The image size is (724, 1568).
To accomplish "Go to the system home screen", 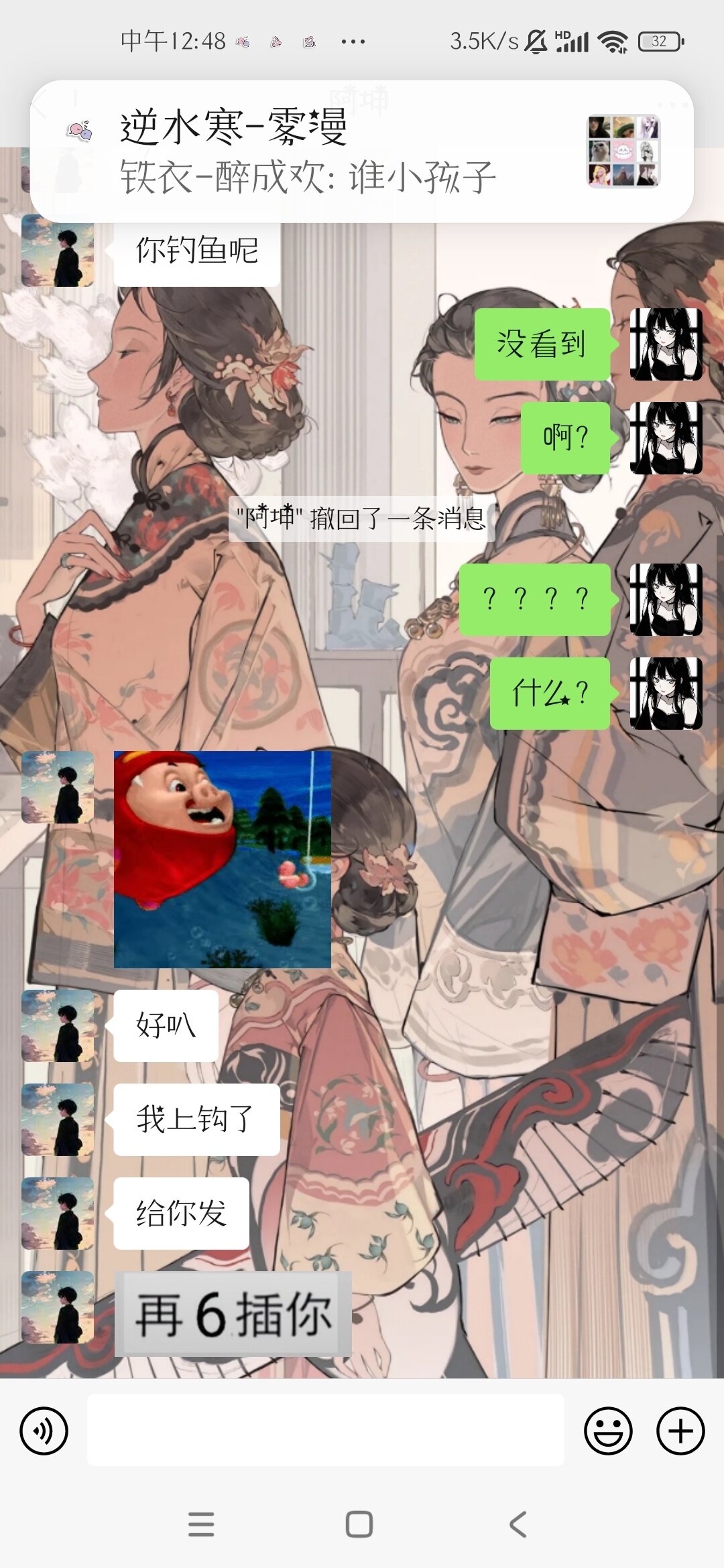I will [x=359, y=1524].
